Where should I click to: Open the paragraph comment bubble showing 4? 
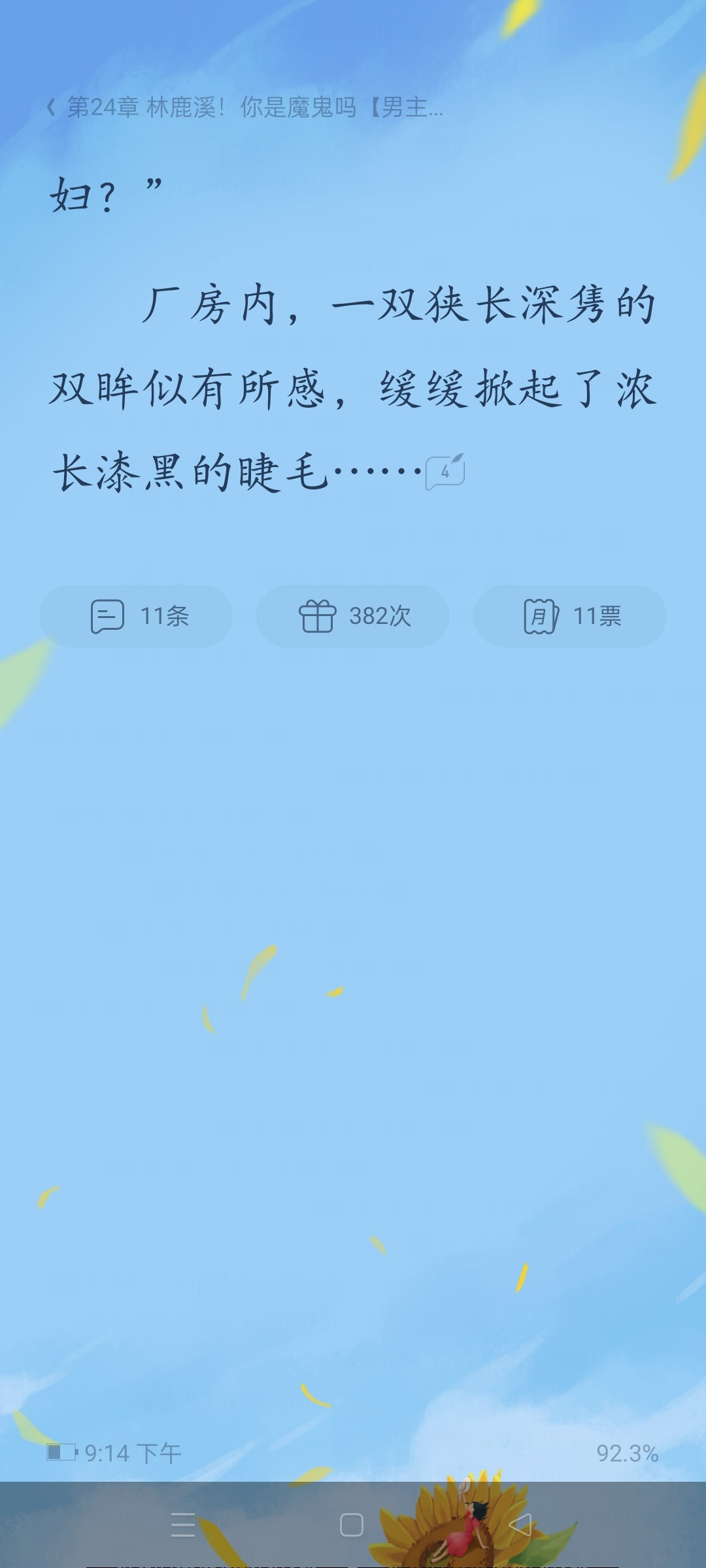pos(445,472)
